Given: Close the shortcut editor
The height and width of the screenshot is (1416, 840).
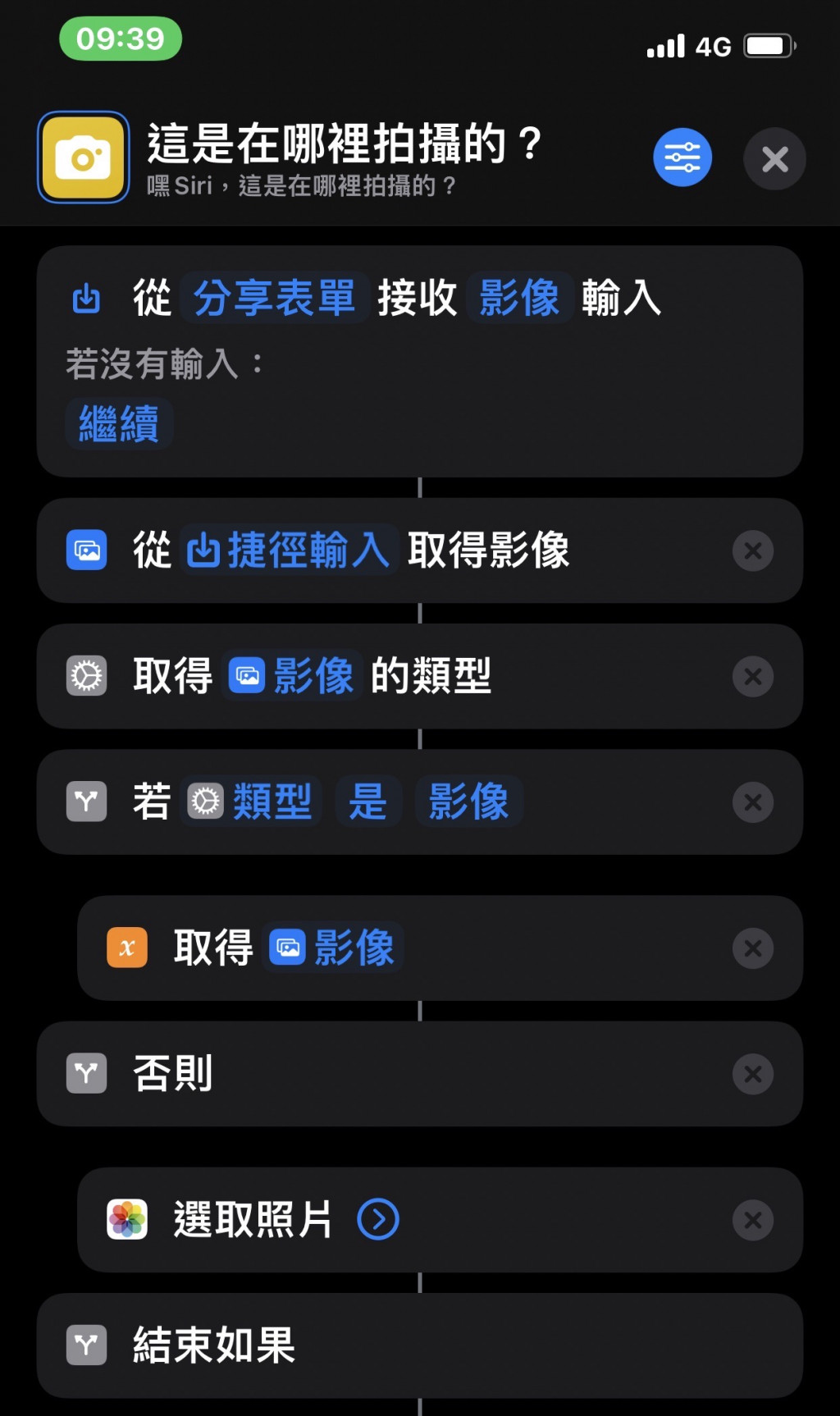Looking at the screenshot, I should tap(774, 158).
